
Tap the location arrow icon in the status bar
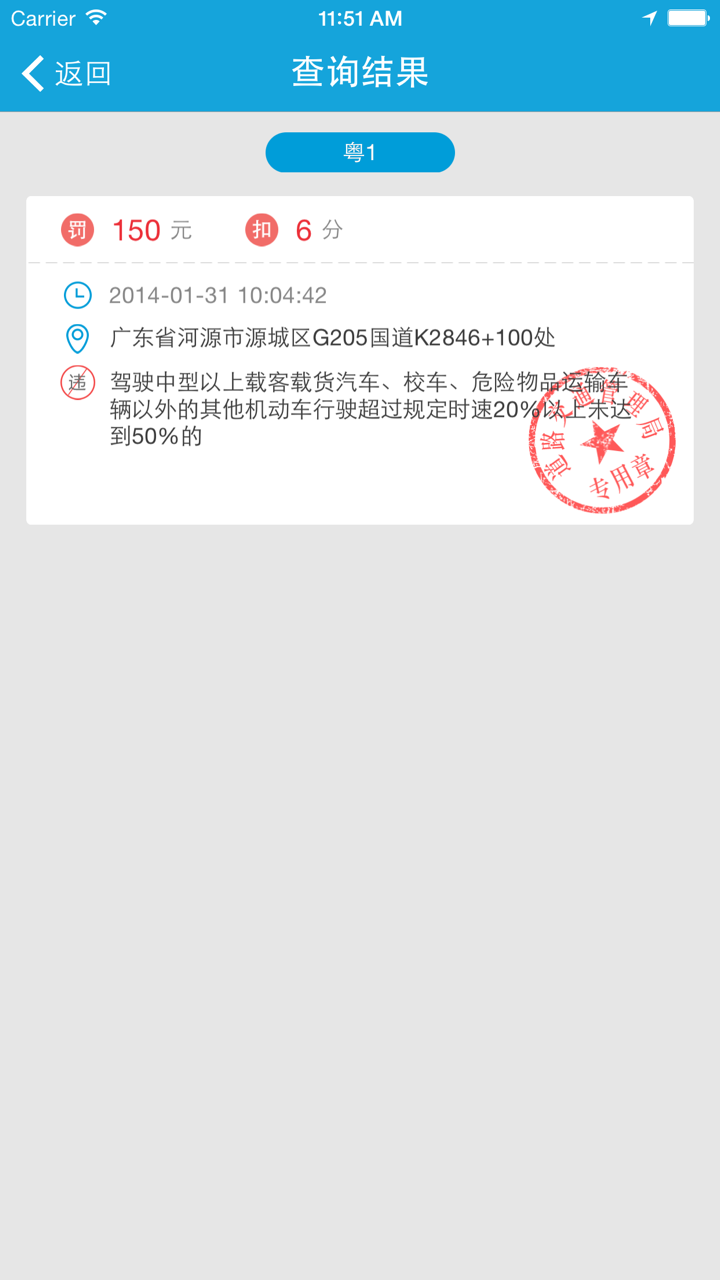[649, 16]
